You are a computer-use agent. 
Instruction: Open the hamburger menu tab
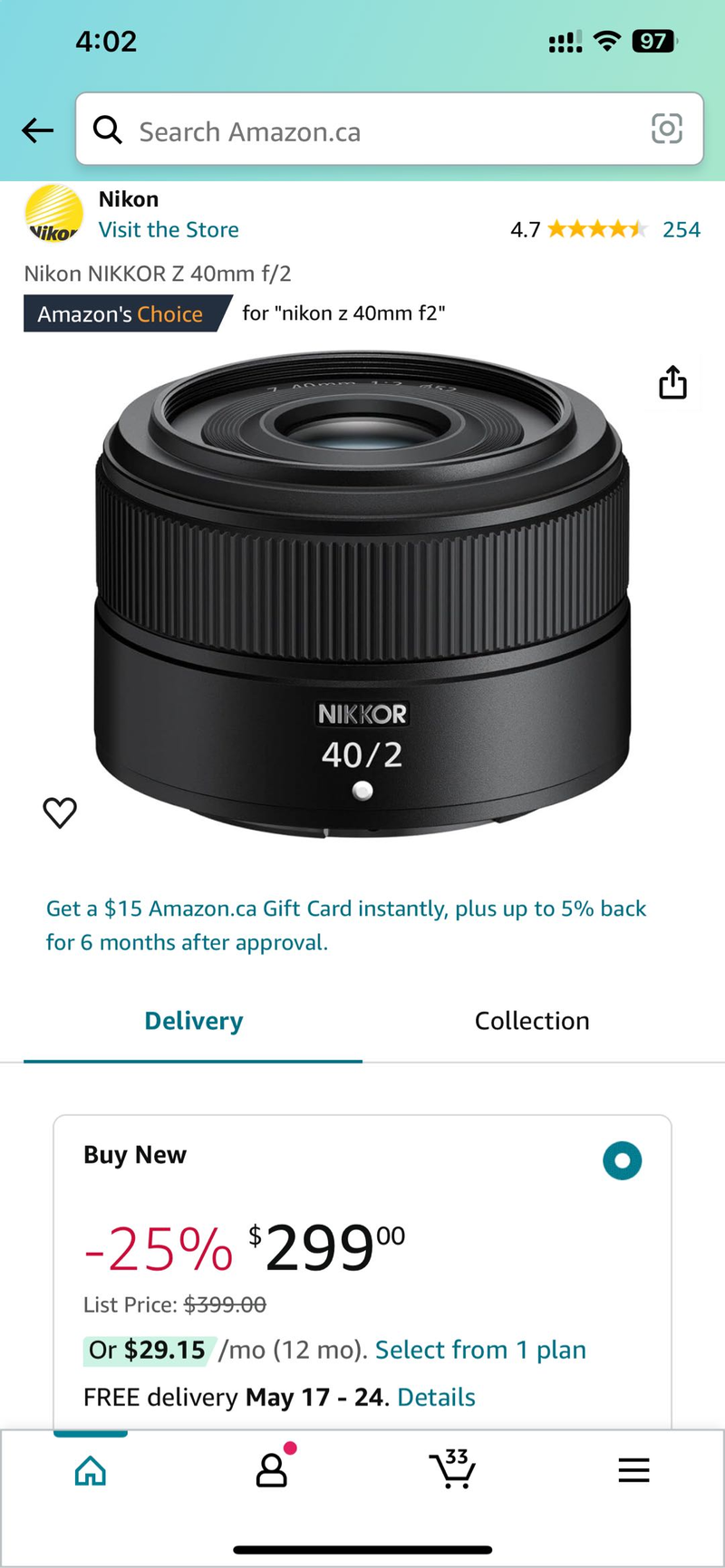coord(633,1469)
